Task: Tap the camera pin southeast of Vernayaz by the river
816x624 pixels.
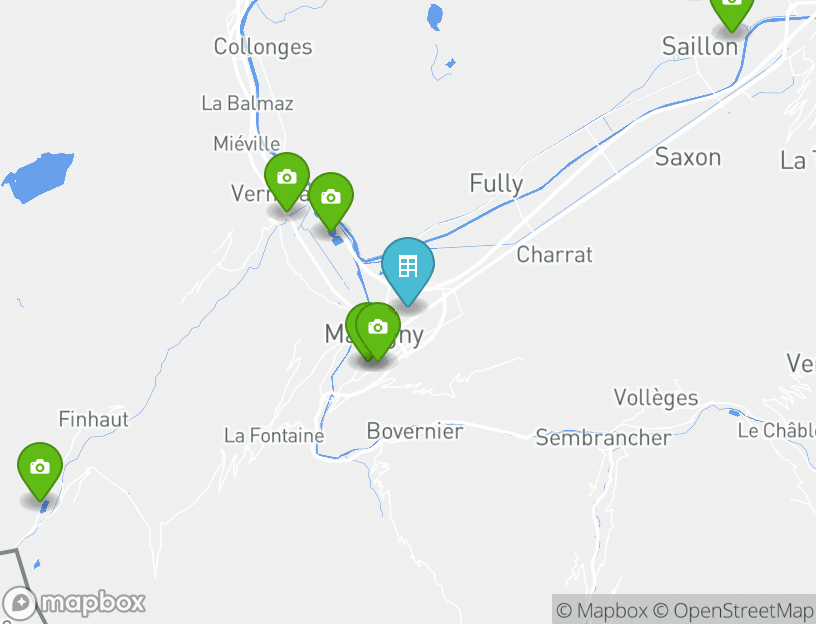Action: pos(331,198)
